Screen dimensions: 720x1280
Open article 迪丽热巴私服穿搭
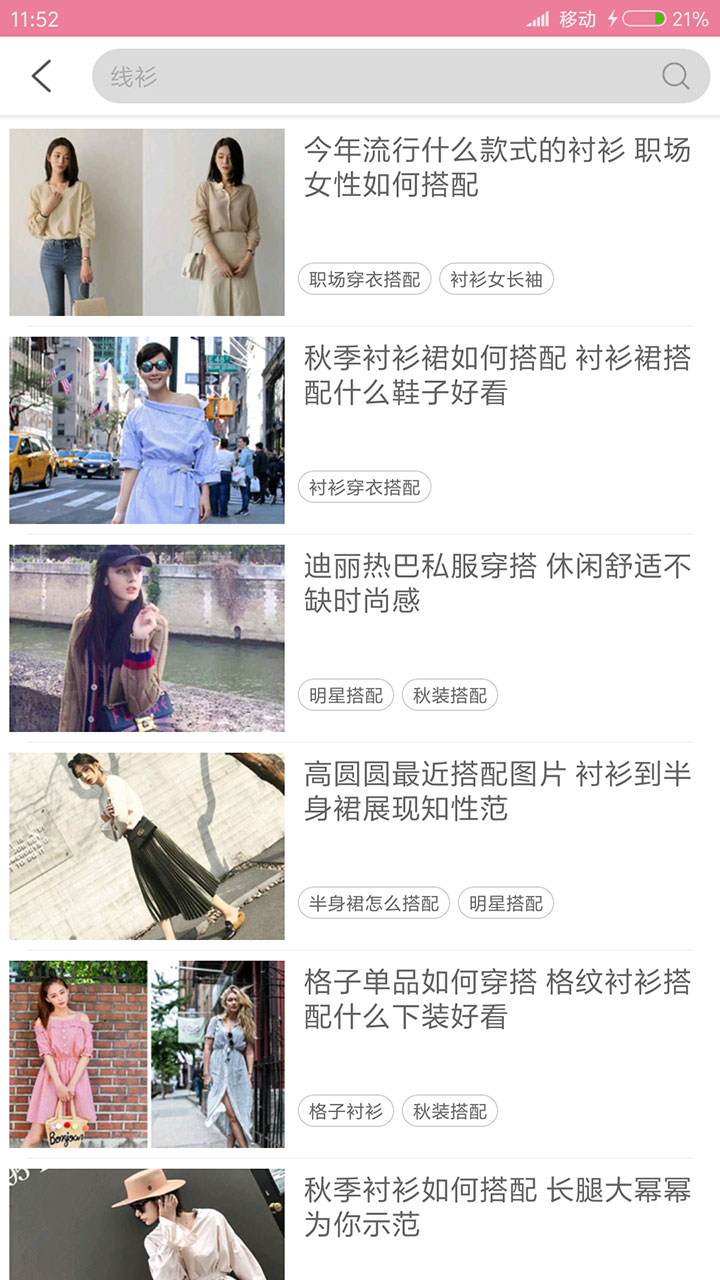[x=497, y=584]
